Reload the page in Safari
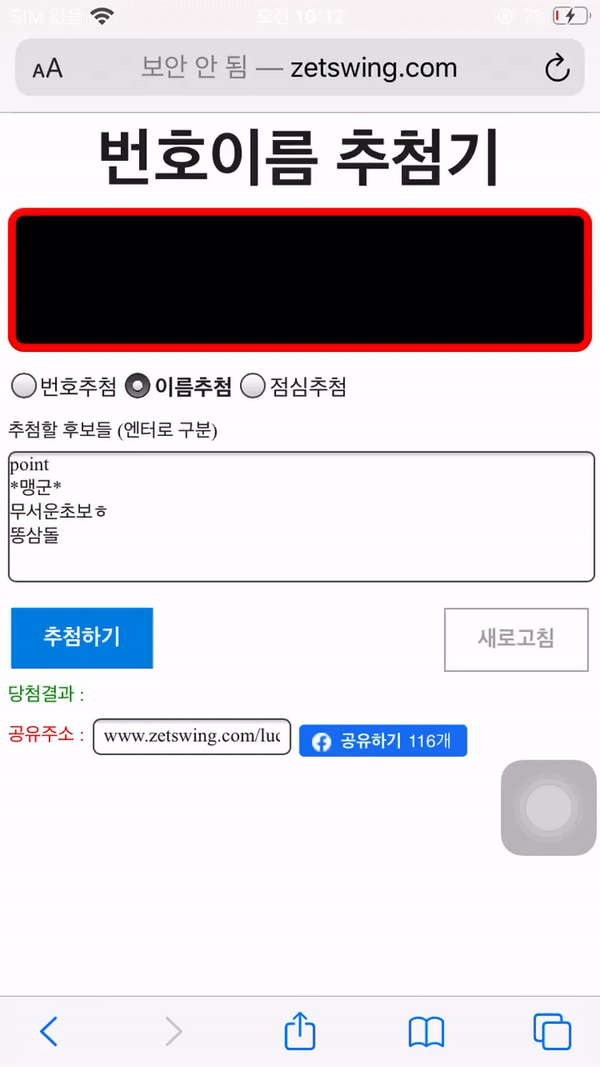This screenshot has width=600, height=1067. (x=556, y=68)
